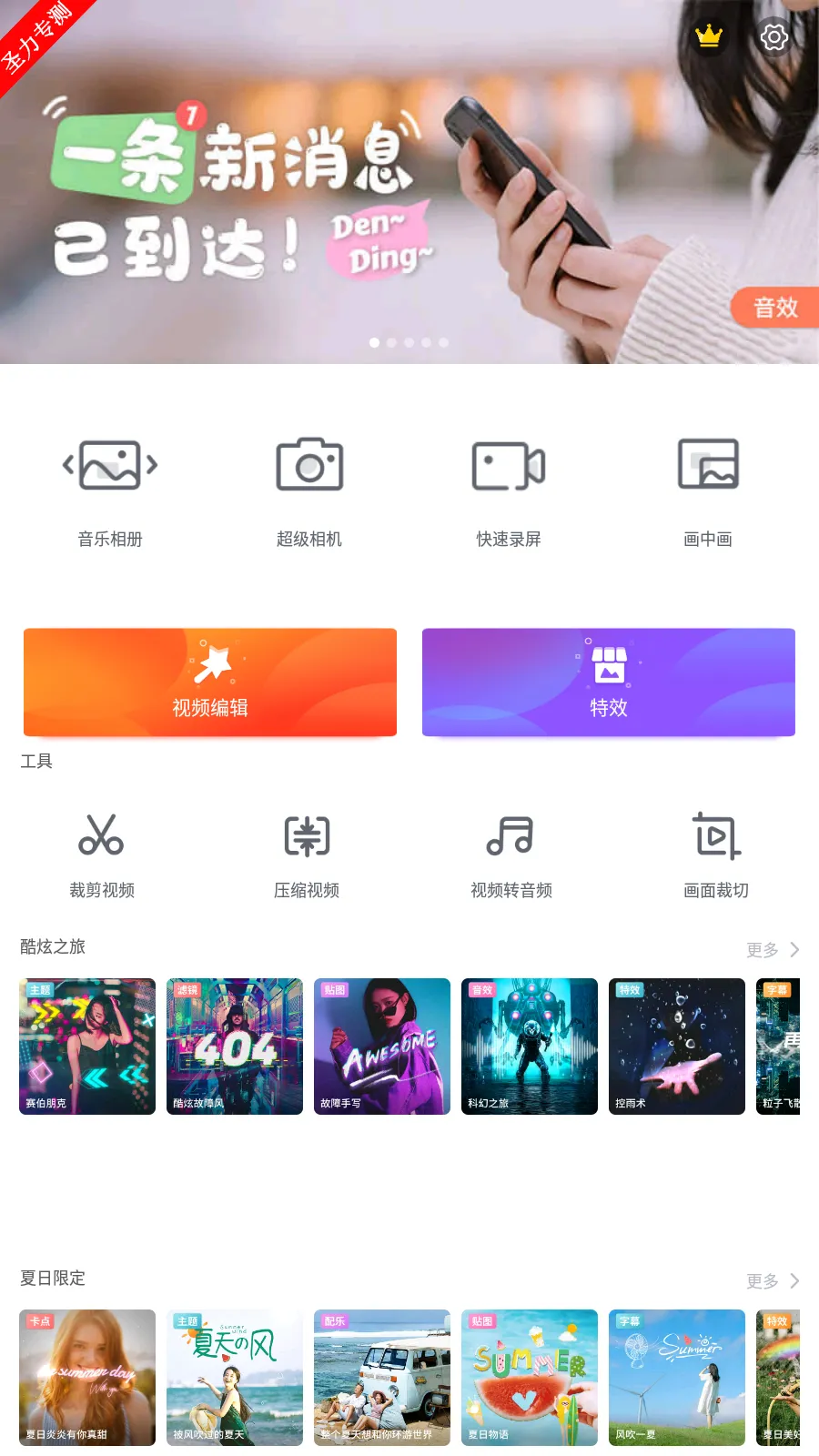
Task: Select 画面裁切 crop tool
Action: pyautogui.click(x=716, y=855)
